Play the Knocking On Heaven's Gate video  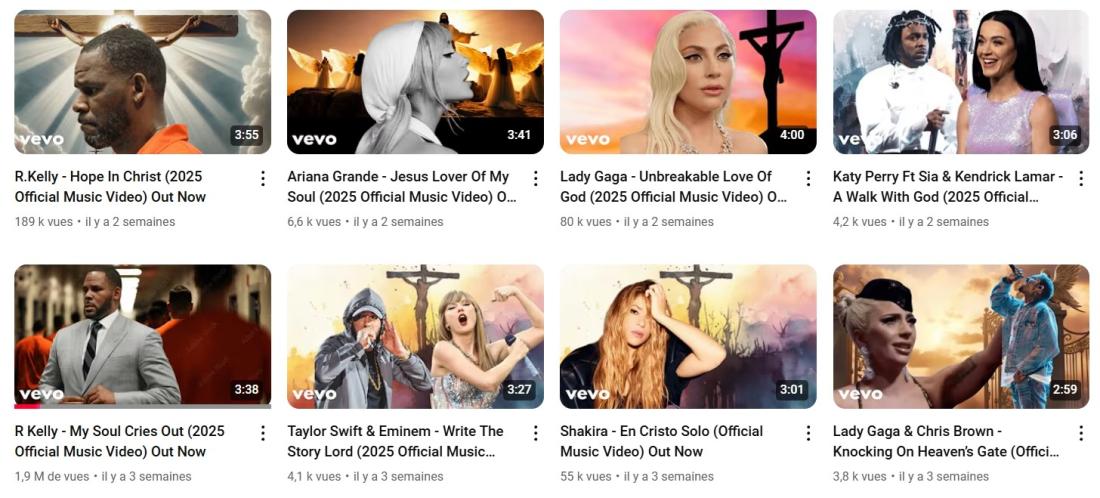click(961, 336)
